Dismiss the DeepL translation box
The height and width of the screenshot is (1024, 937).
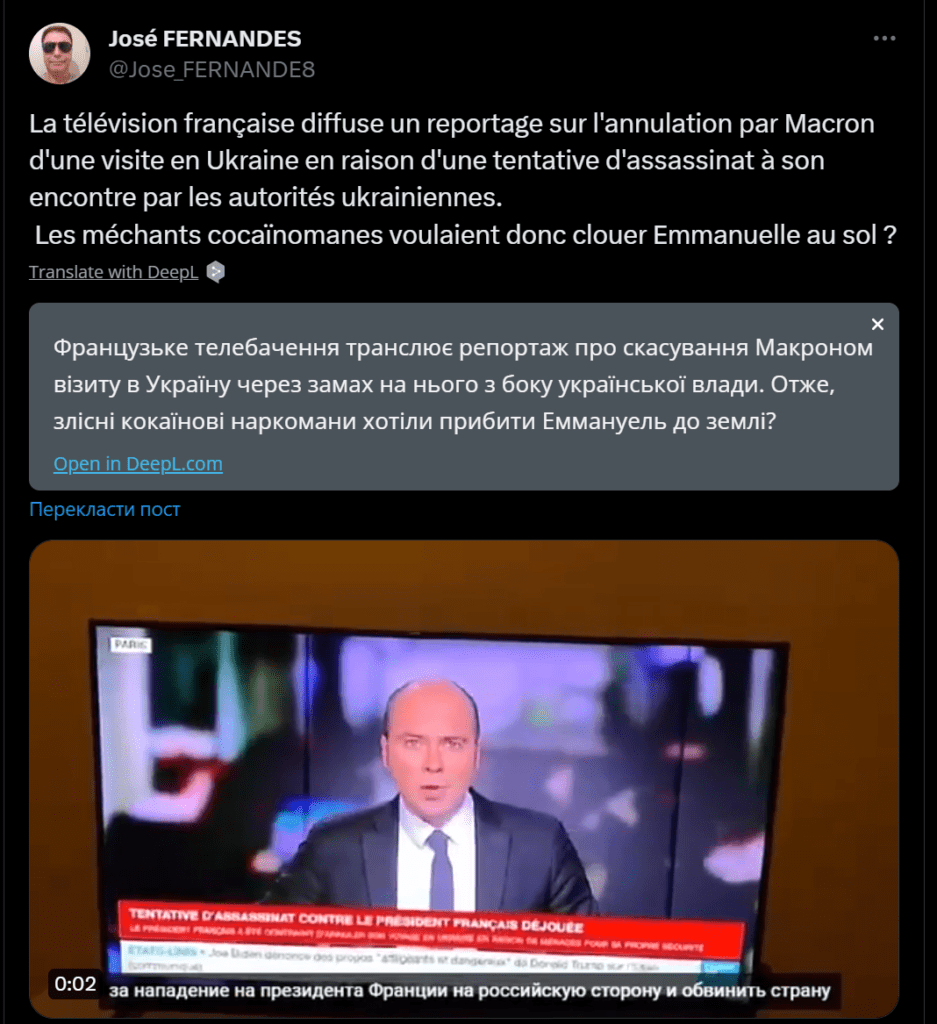pos(877,324)
